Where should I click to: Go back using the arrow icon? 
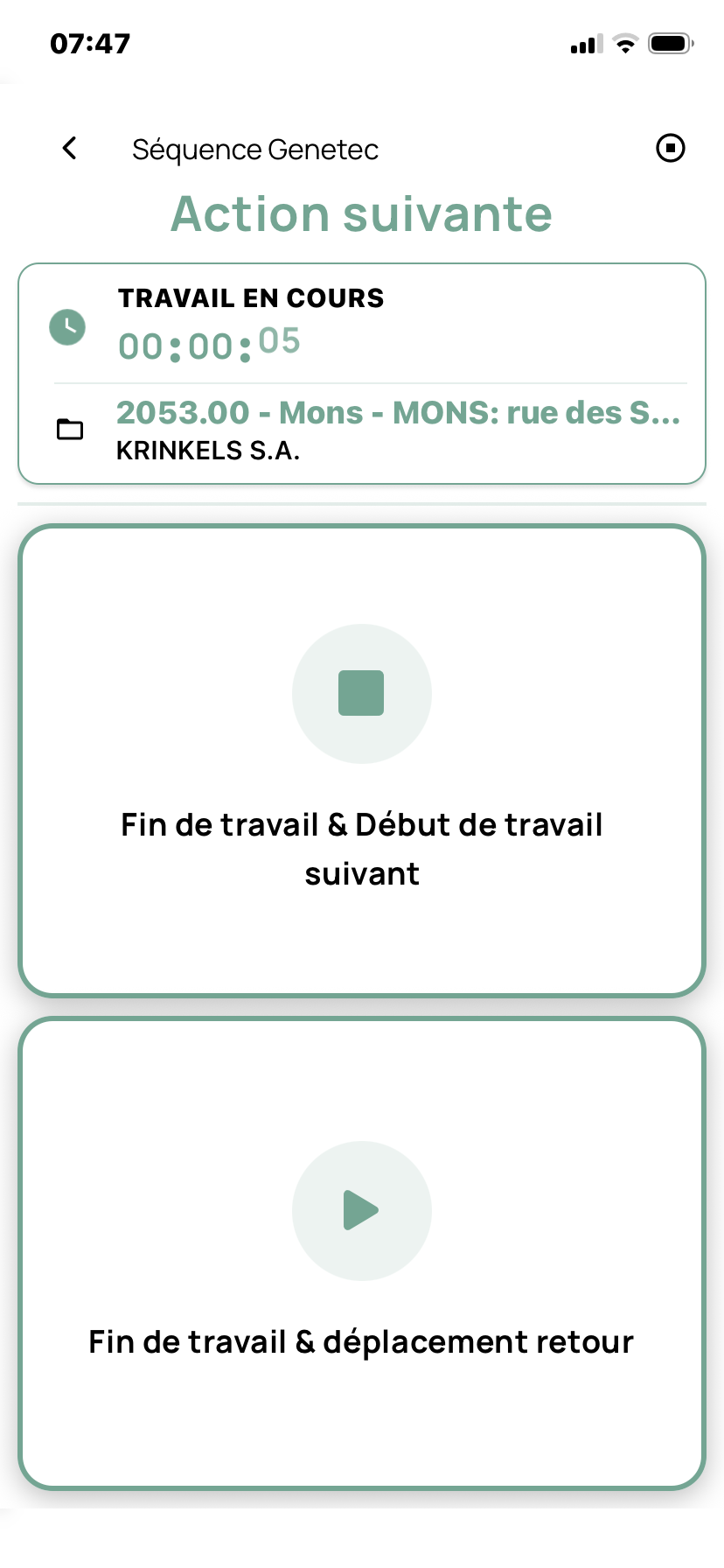[x=70, y=149]
